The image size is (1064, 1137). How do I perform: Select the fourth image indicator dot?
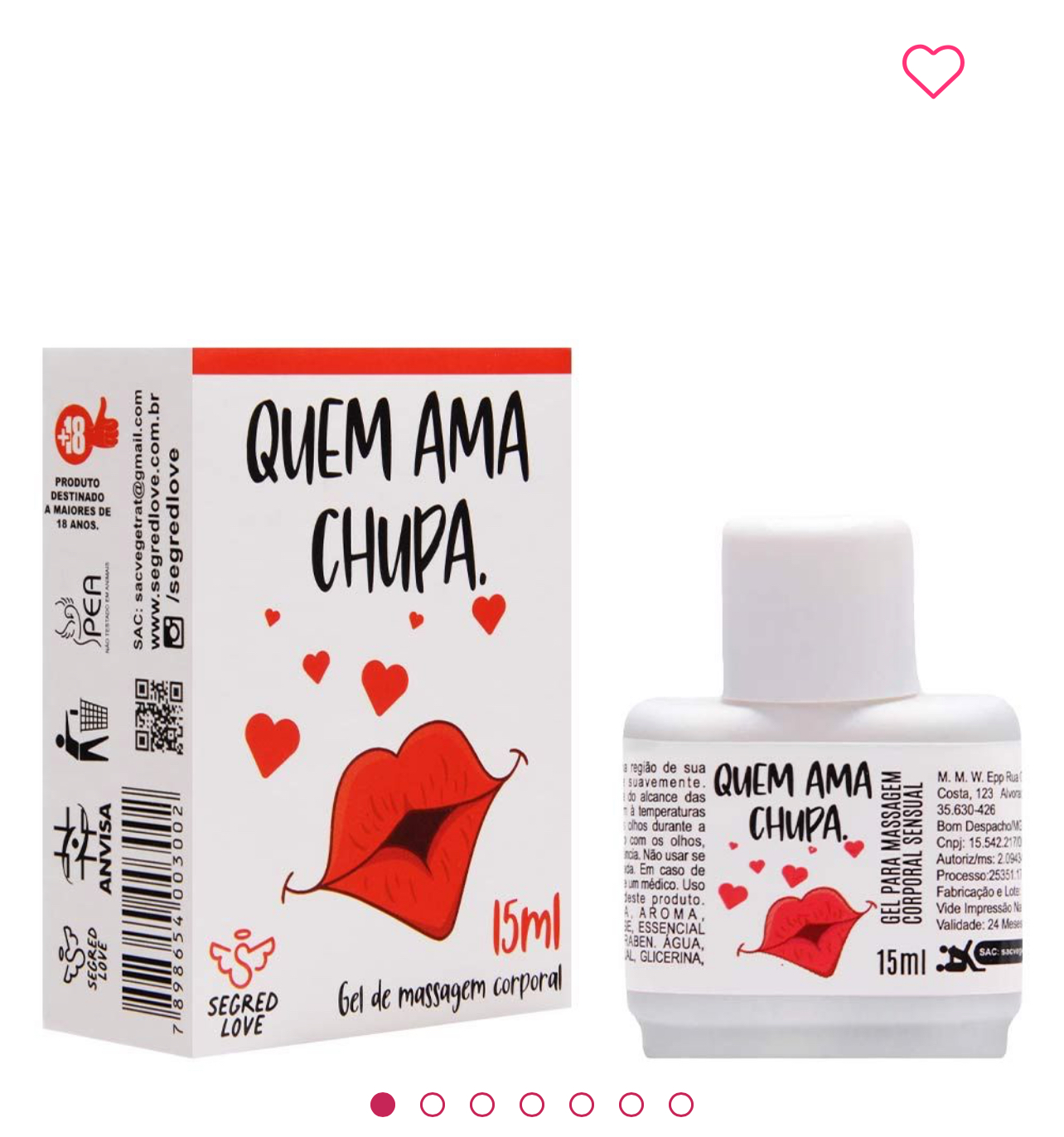pyautogui.click(x=532, y=1105)
